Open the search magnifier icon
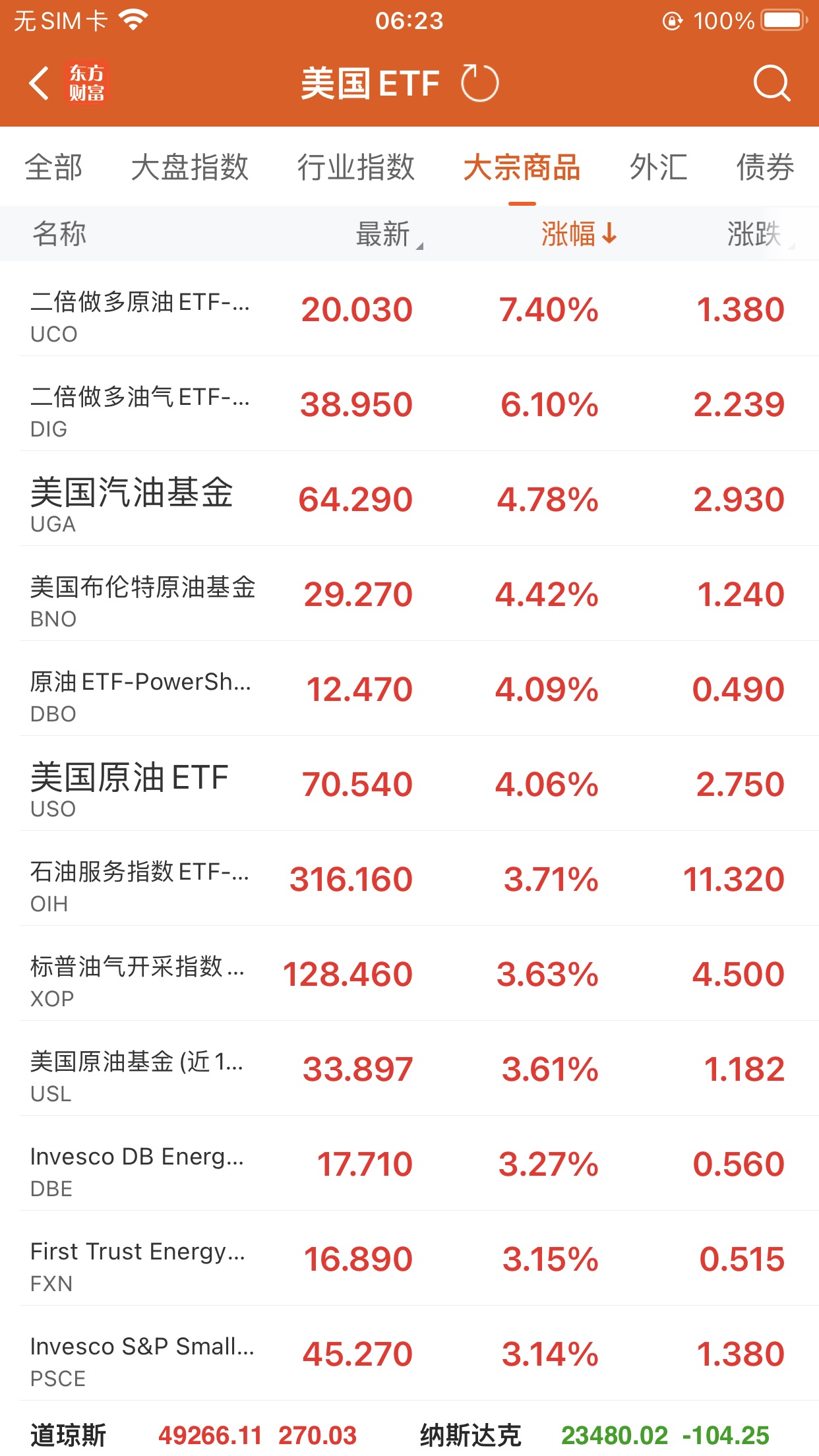This screenshot has height=1456, width=819. tap(771, 84)
